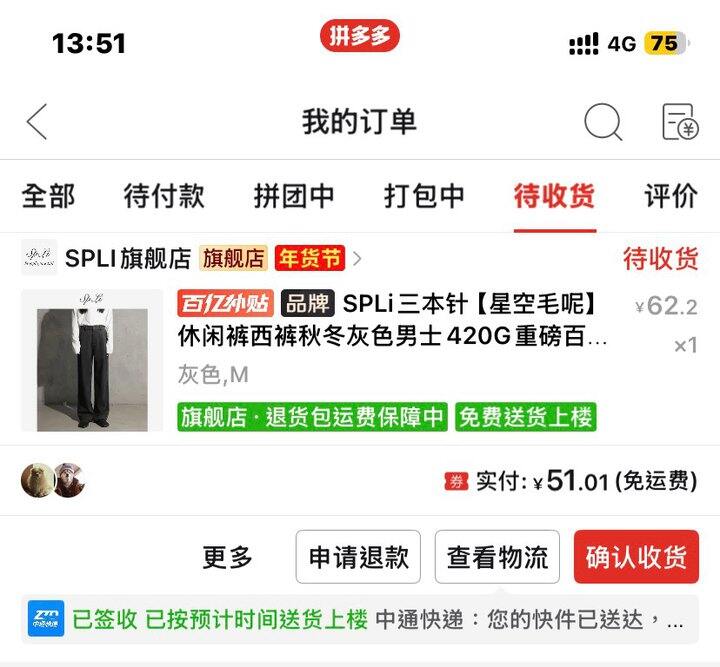Tap 查看物流 to view logistics

[497, 557]
